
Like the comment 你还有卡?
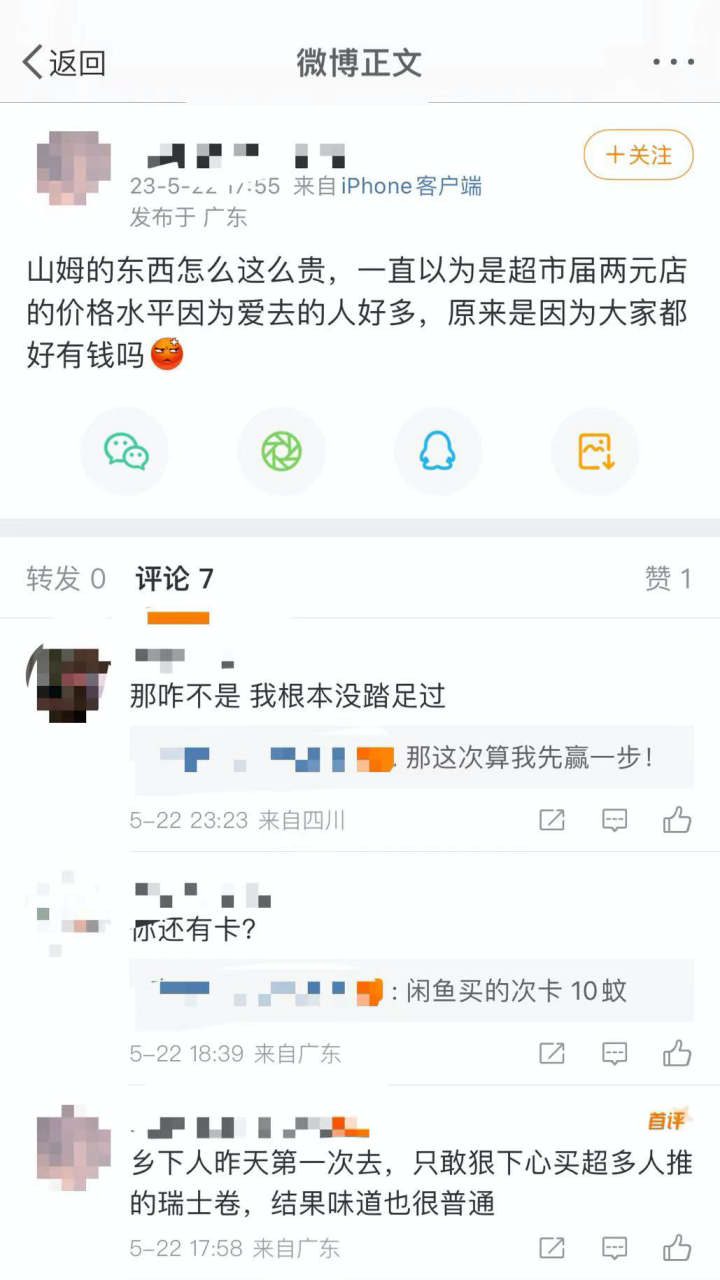[x=677, y=1053]
